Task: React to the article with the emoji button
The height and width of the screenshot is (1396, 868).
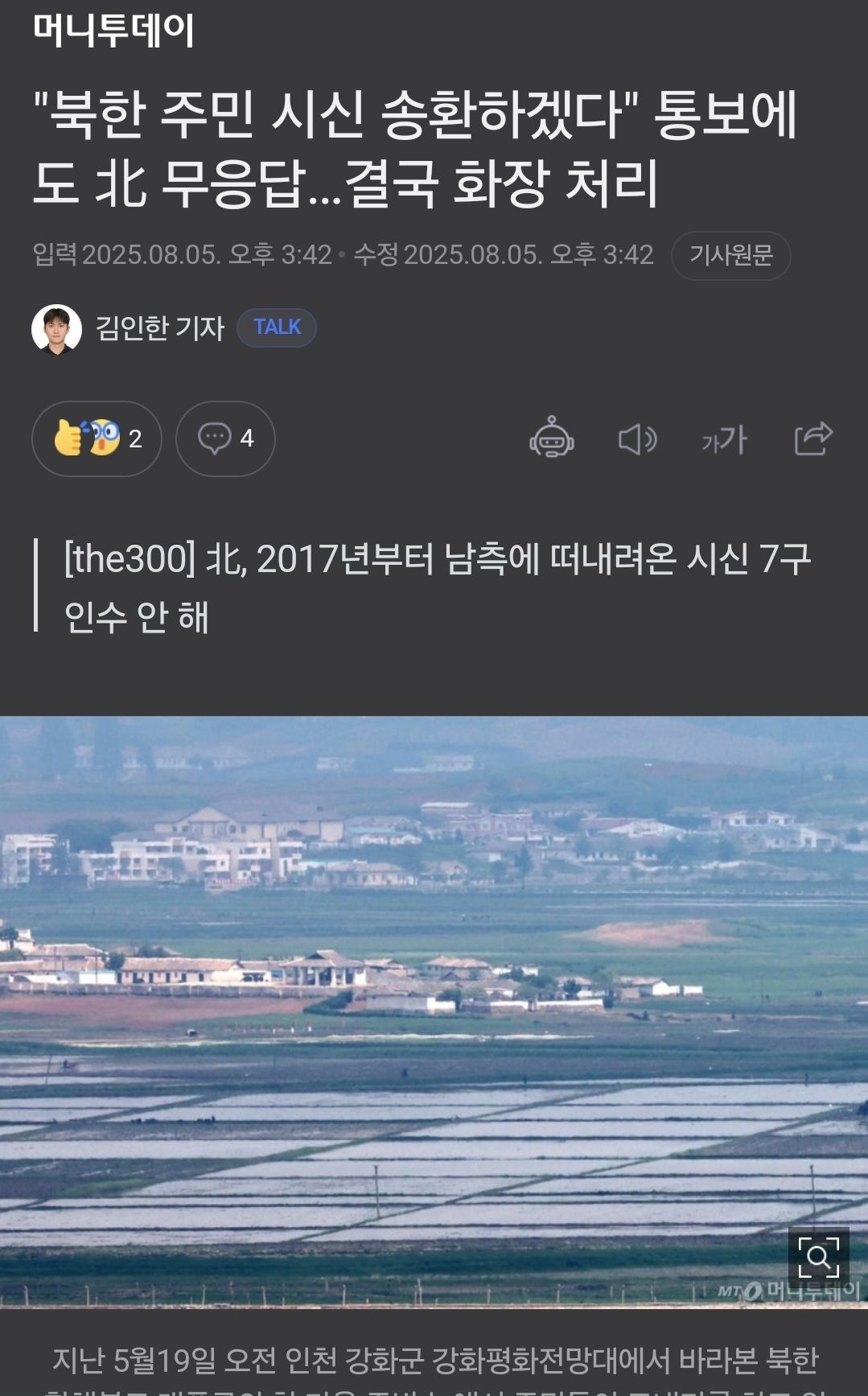Action: point(97,439)
